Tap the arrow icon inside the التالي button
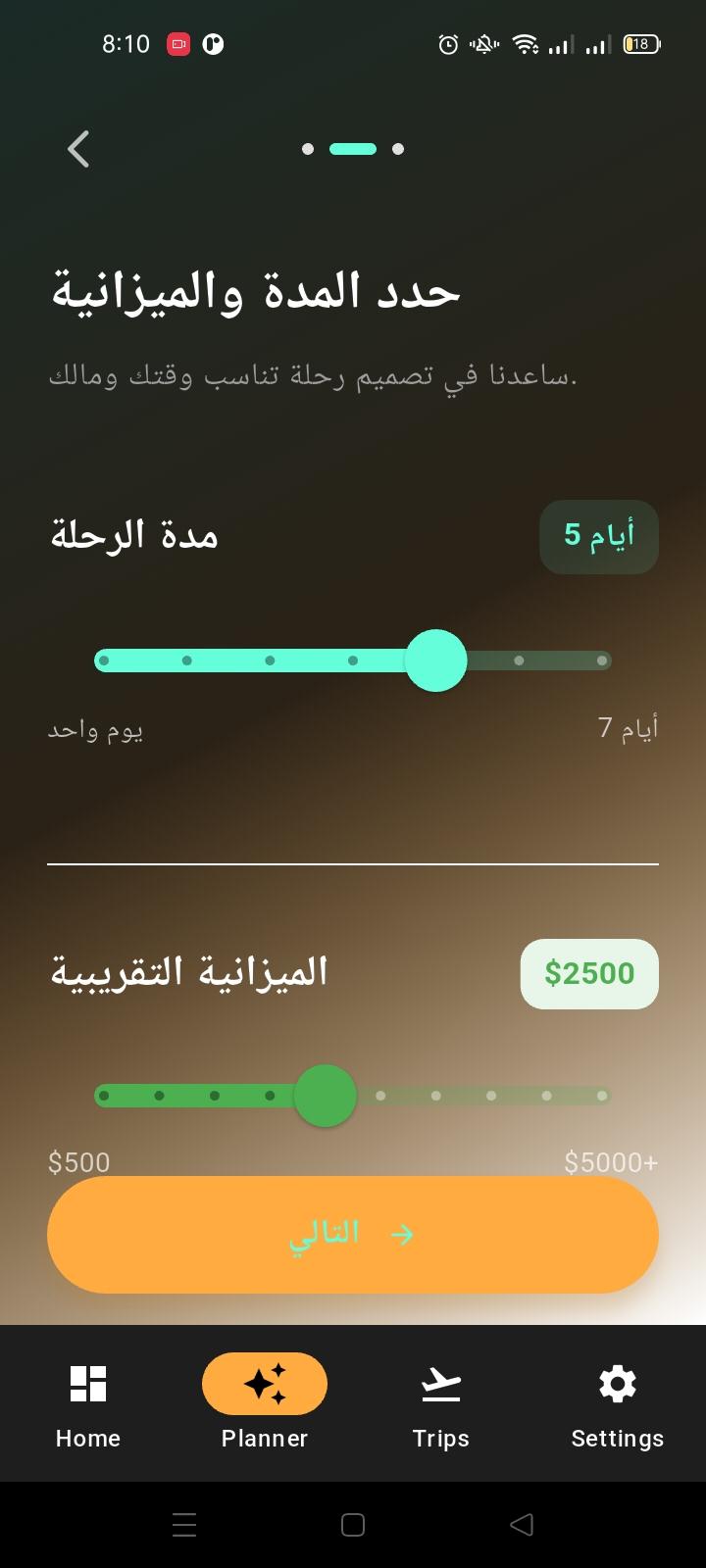706x1568 pixels. pos(402,1235)
